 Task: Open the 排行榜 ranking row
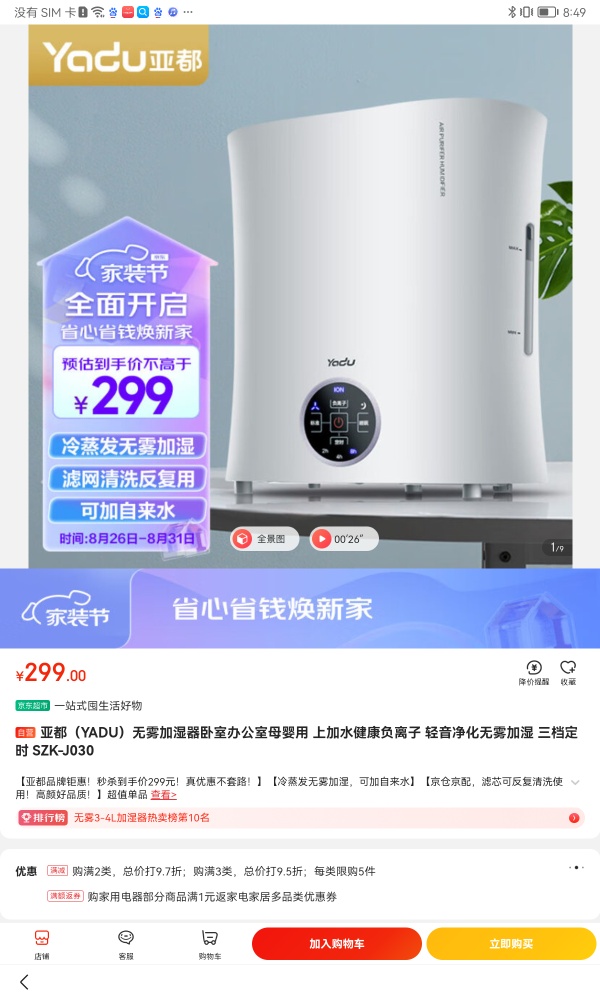pos(300,818)
